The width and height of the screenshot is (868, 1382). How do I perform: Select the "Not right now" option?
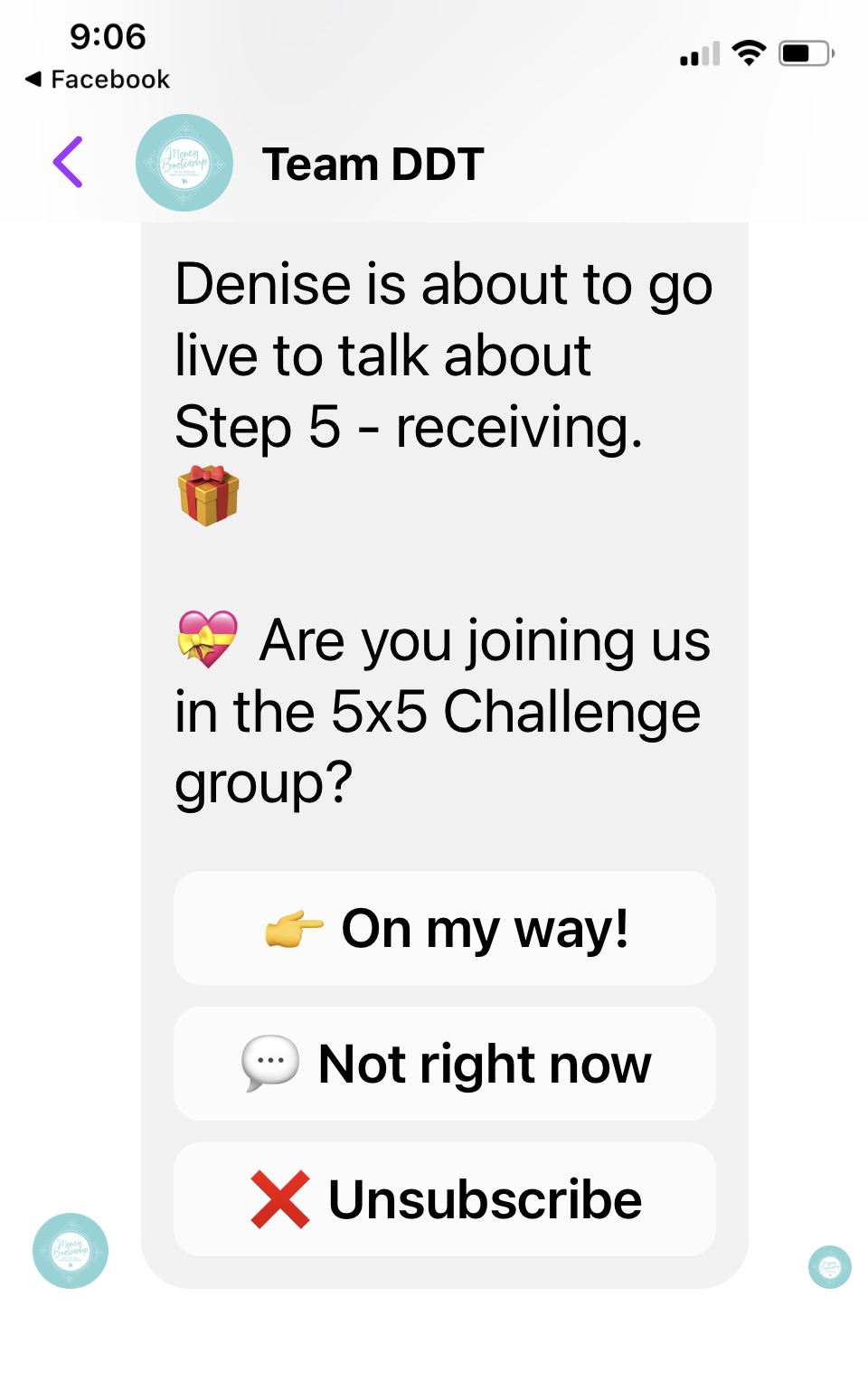445,1064
